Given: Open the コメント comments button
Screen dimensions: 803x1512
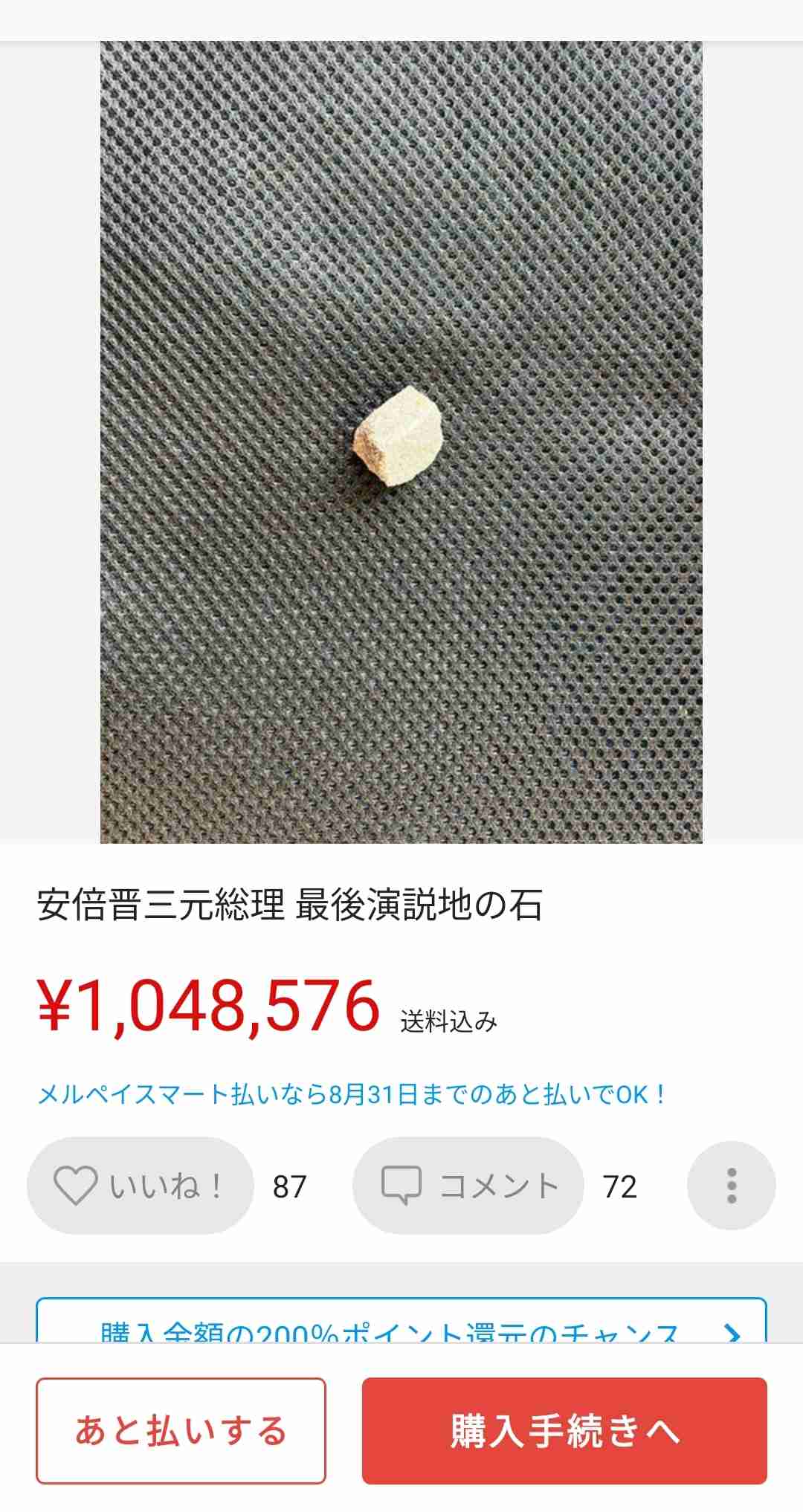Looking at the screenshot, I should coord(468,1186).
